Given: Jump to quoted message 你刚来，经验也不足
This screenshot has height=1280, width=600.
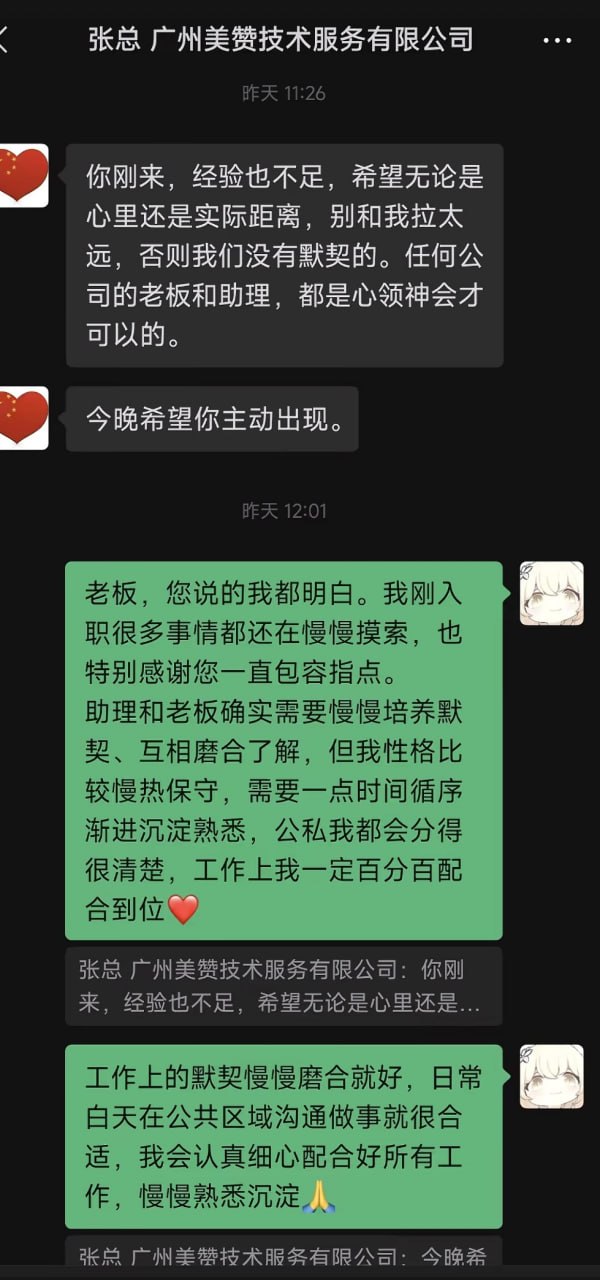Looking at the screenshot, I should (x=283, y=986).
